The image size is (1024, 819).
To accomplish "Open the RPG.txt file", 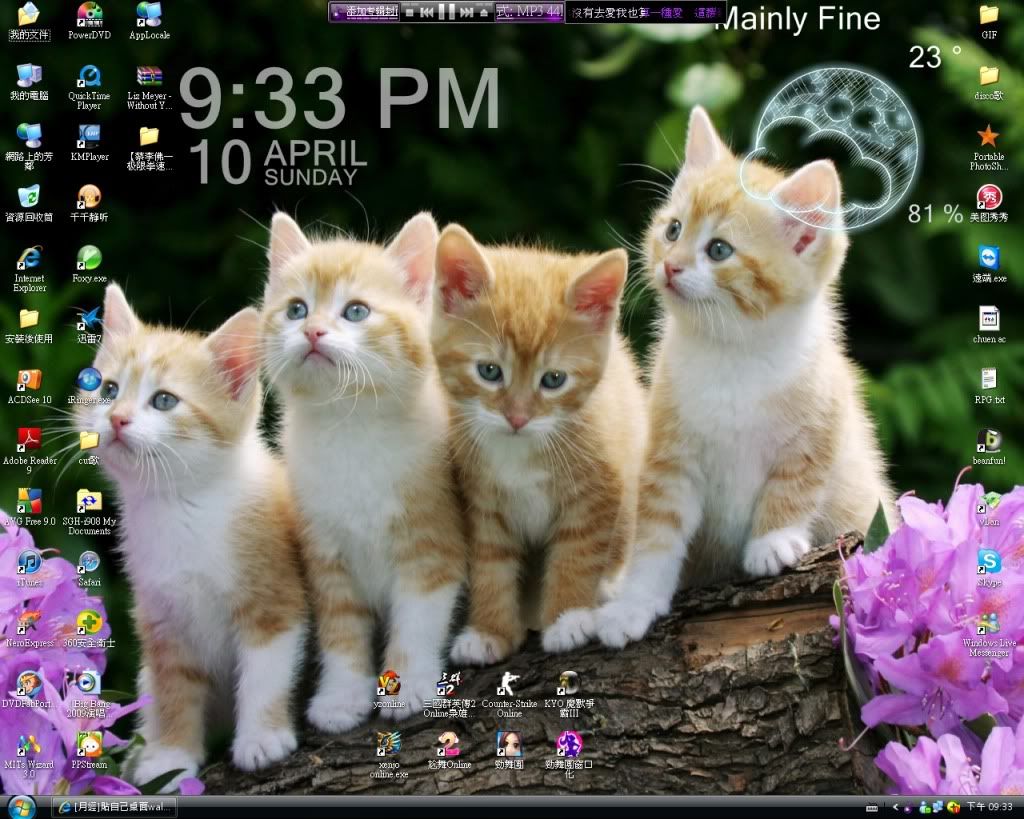I will click(988, 379).
